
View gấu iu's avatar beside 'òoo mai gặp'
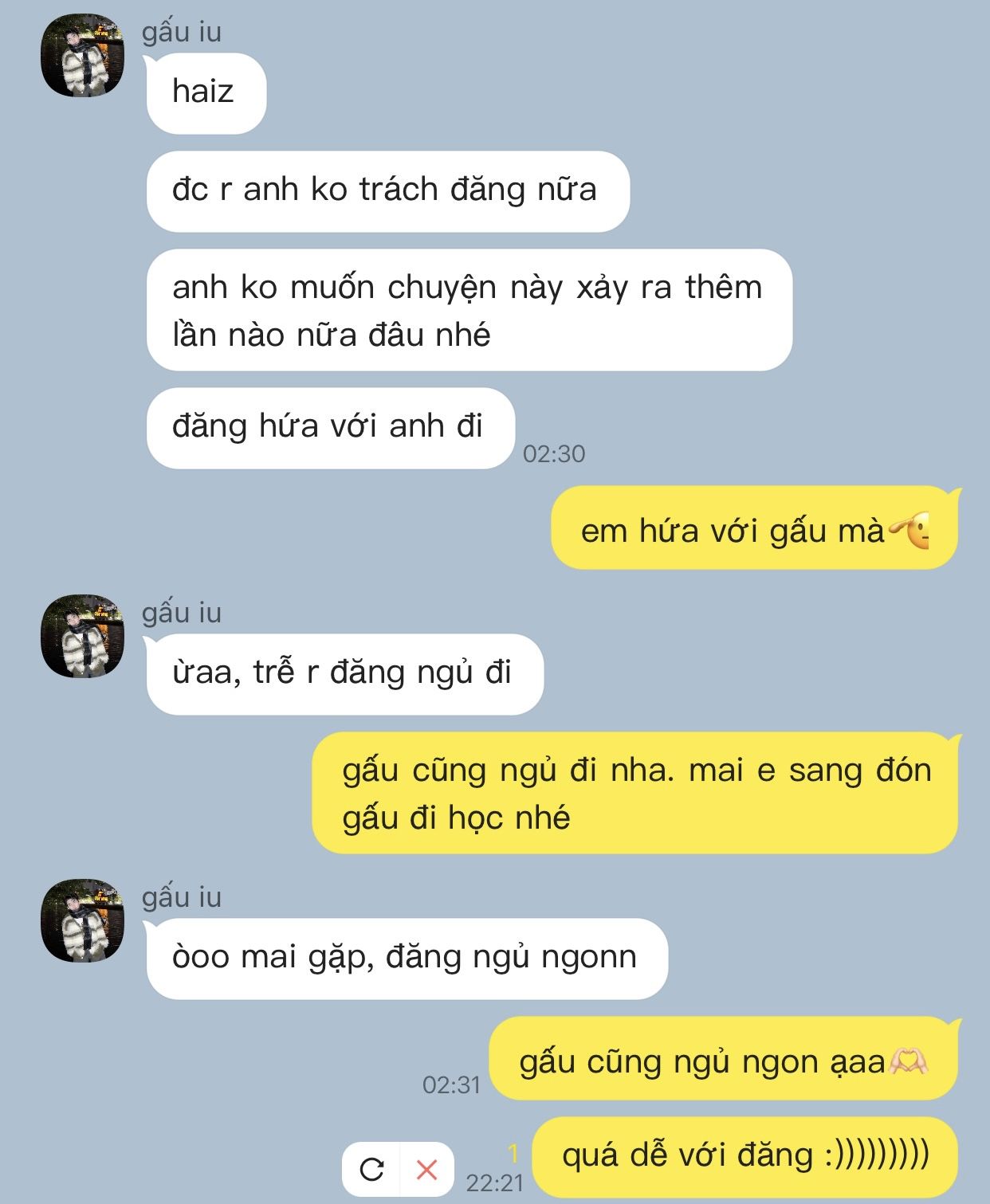83,920
